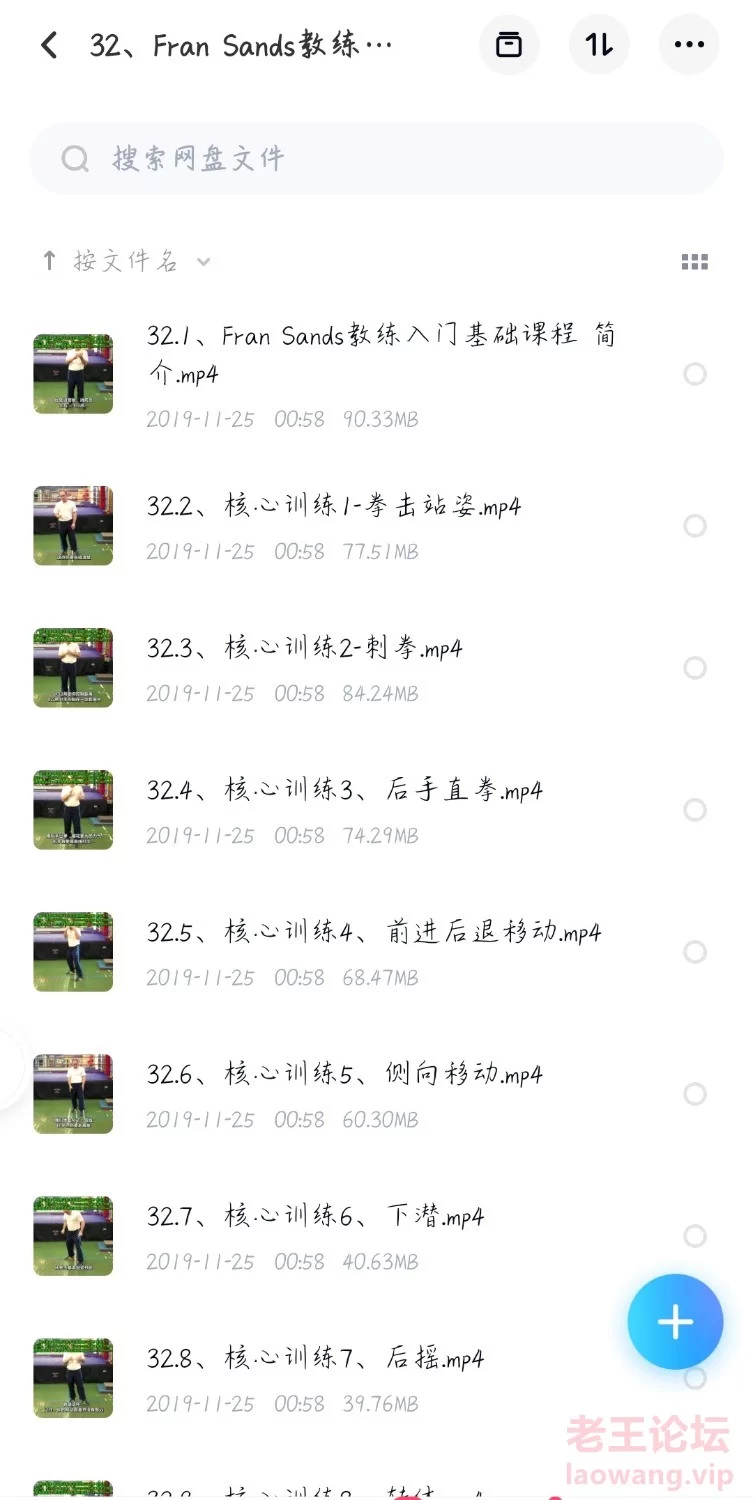Screen dimensions: 753x1500
Task: Open 32.4 核心训练3 后手直拳.mp4
Action: (376, 810)
